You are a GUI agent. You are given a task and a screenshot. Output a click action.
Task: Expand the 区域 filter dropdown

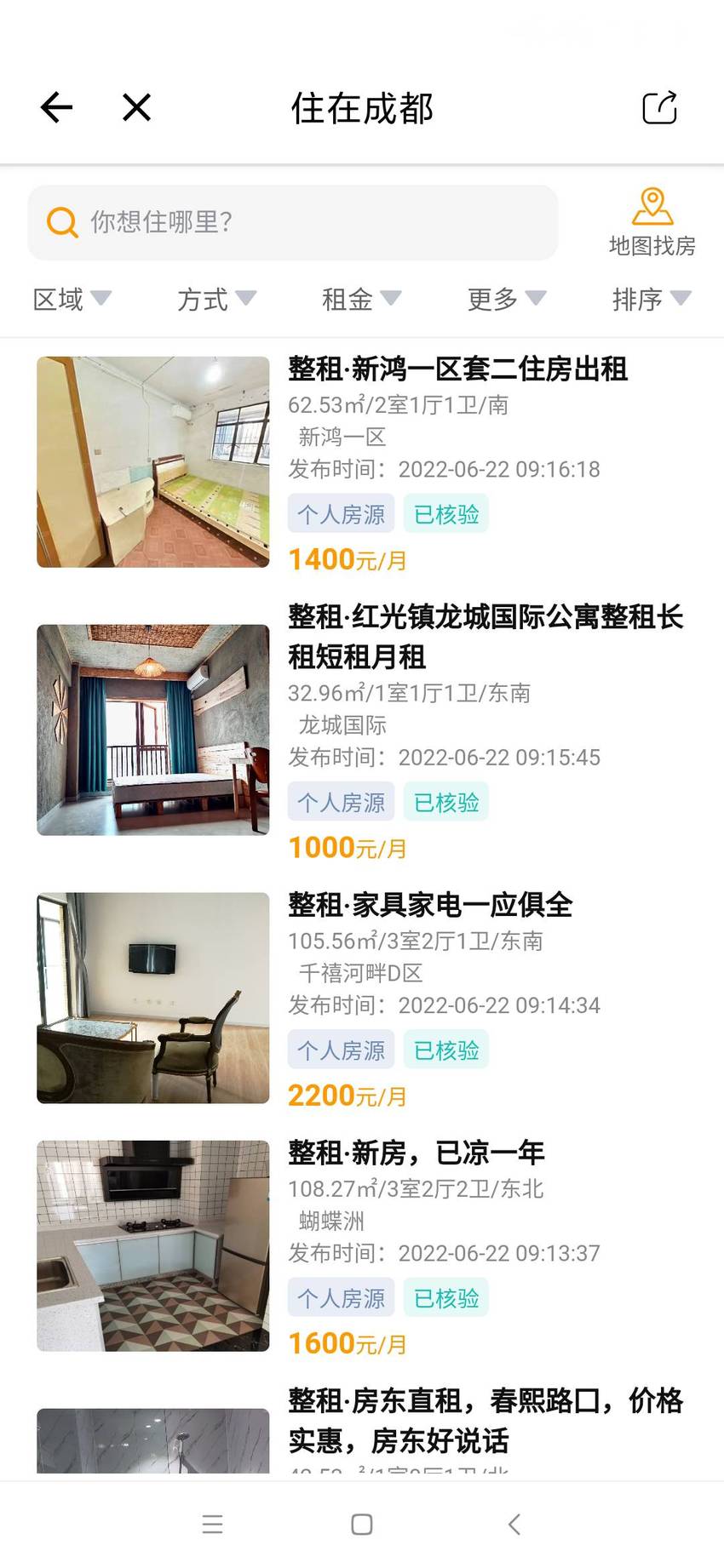(x=72, y=299)
